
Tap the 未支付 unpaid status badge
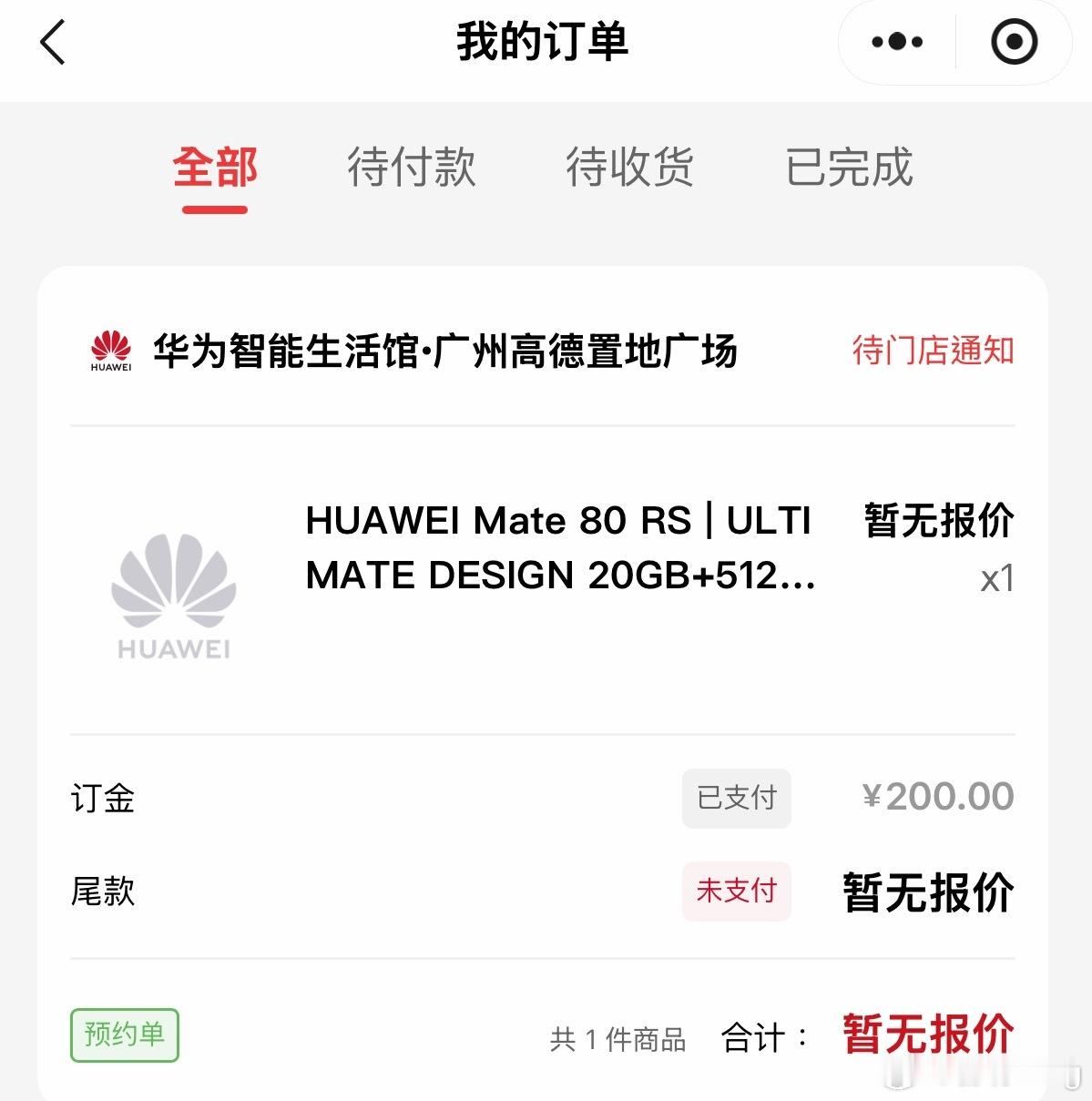[736, 892]
